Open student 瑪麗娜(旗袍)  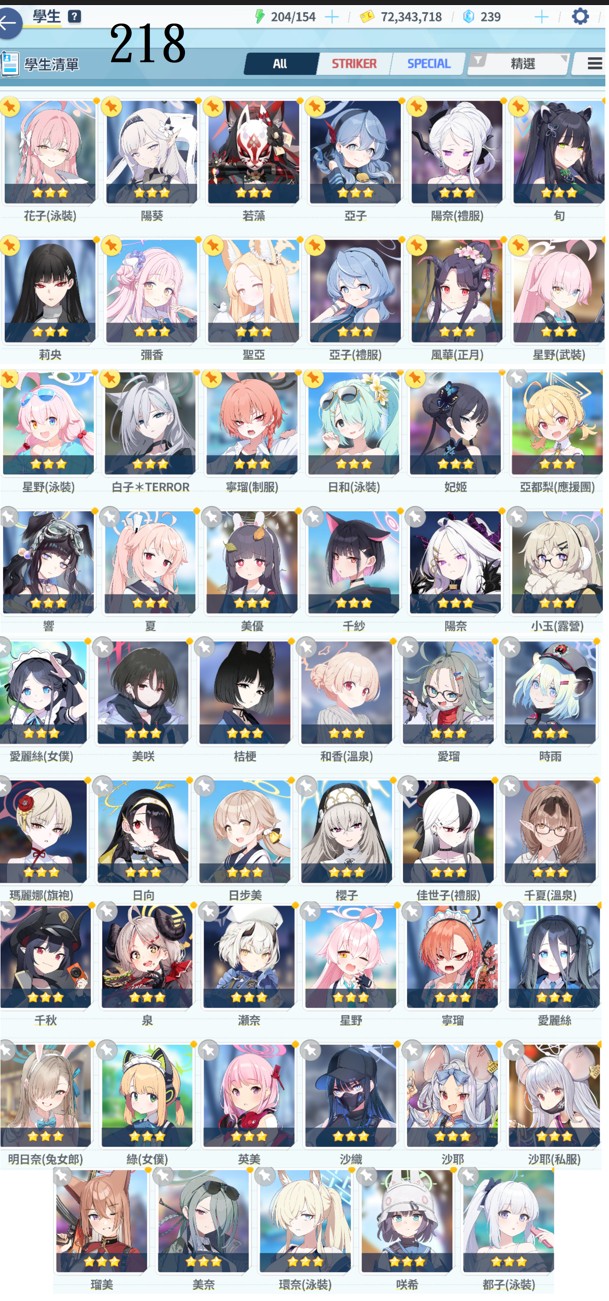pos(42,830)
